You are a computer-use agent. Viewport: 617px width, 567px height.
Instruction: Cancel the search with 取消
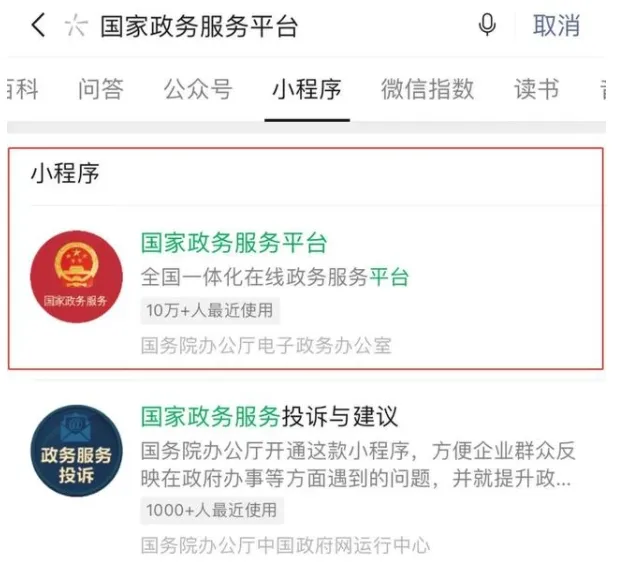pos(556,26)
